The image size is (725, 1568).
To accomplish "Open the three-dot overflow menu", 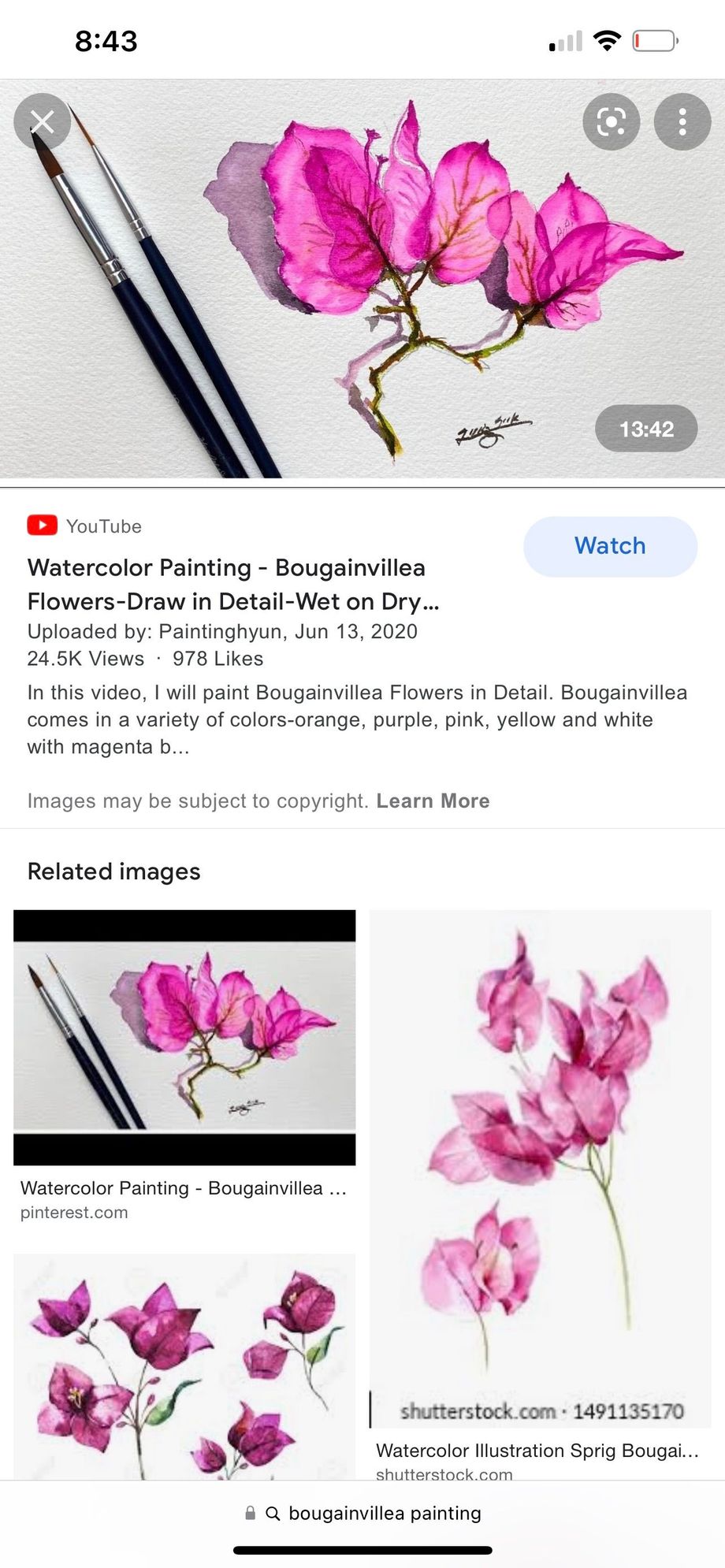I will [682, 121].
